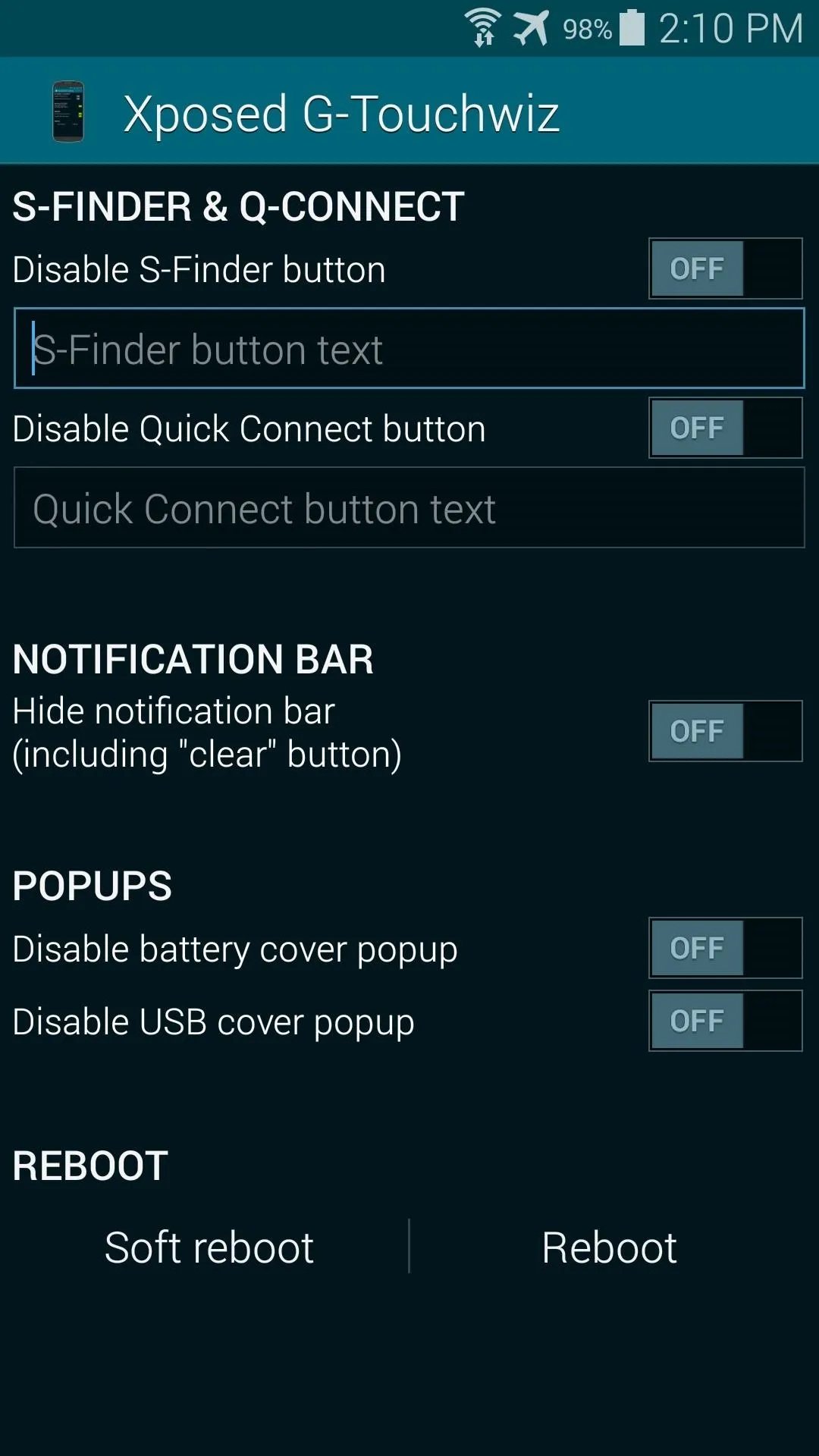Tap the full Reboot button
Screen dimensions: 819x1456
click(x=609, y=1247)
